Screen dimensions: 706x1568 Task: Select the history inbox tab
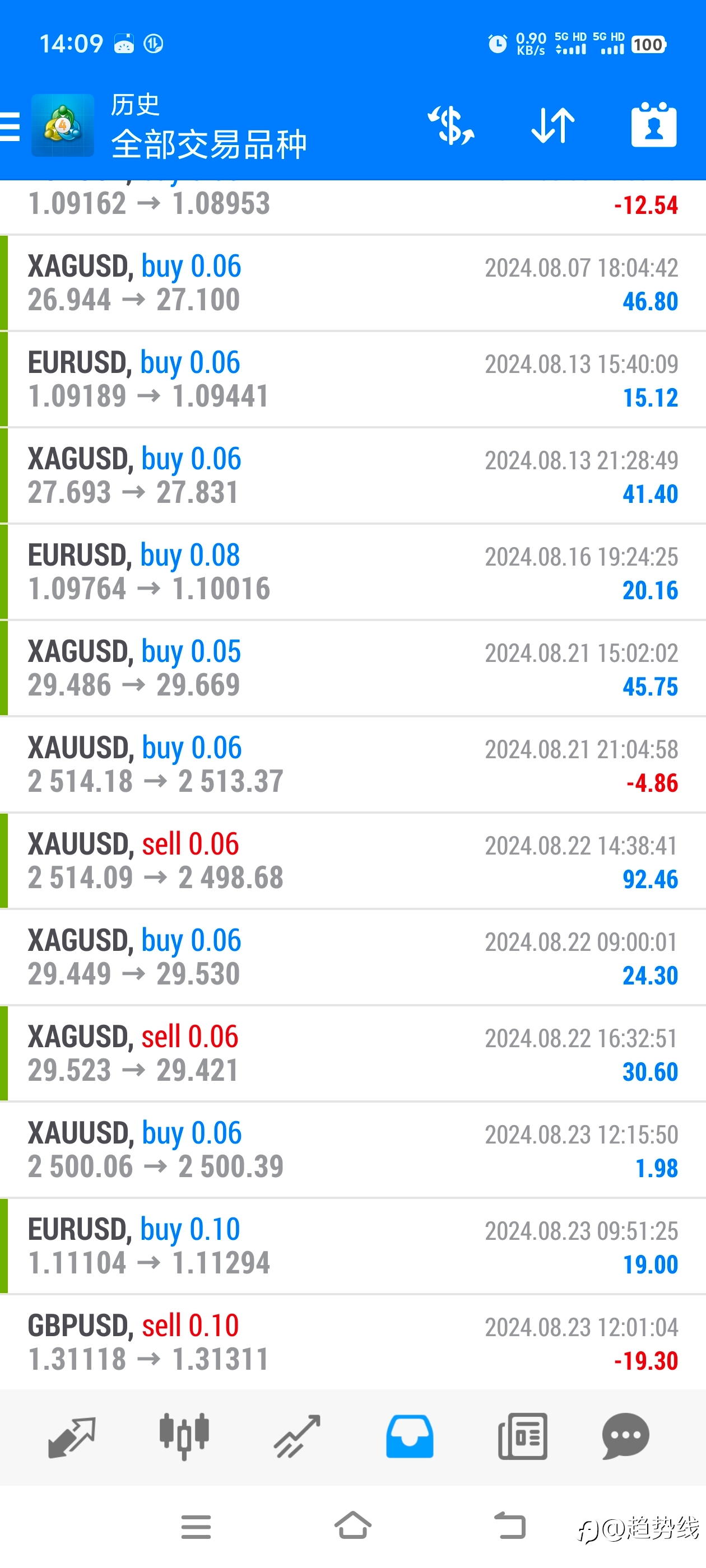[x=410, y=1436]
